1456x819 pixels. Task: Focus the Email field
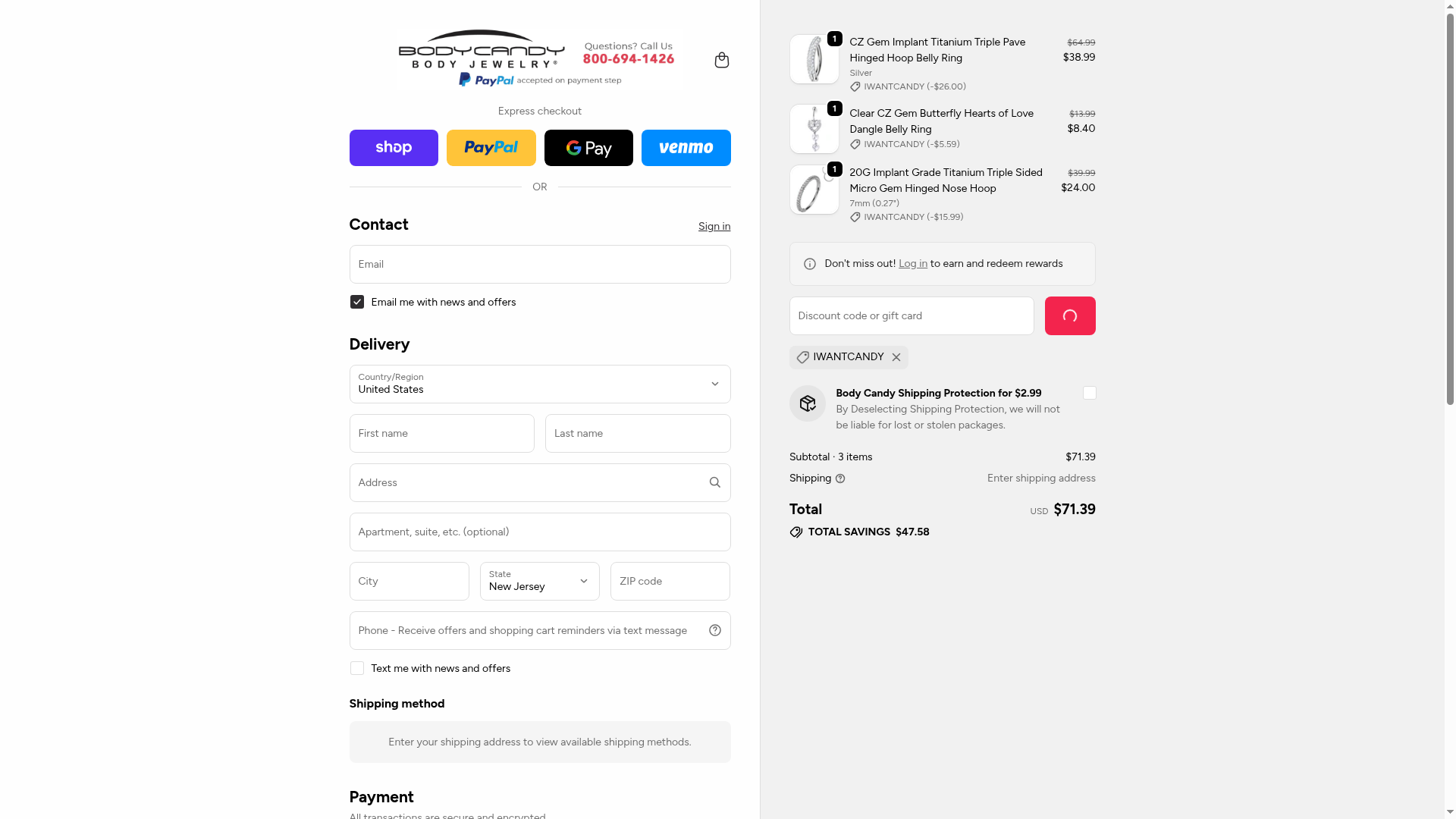pyautogui.click(x=539, y=264)
